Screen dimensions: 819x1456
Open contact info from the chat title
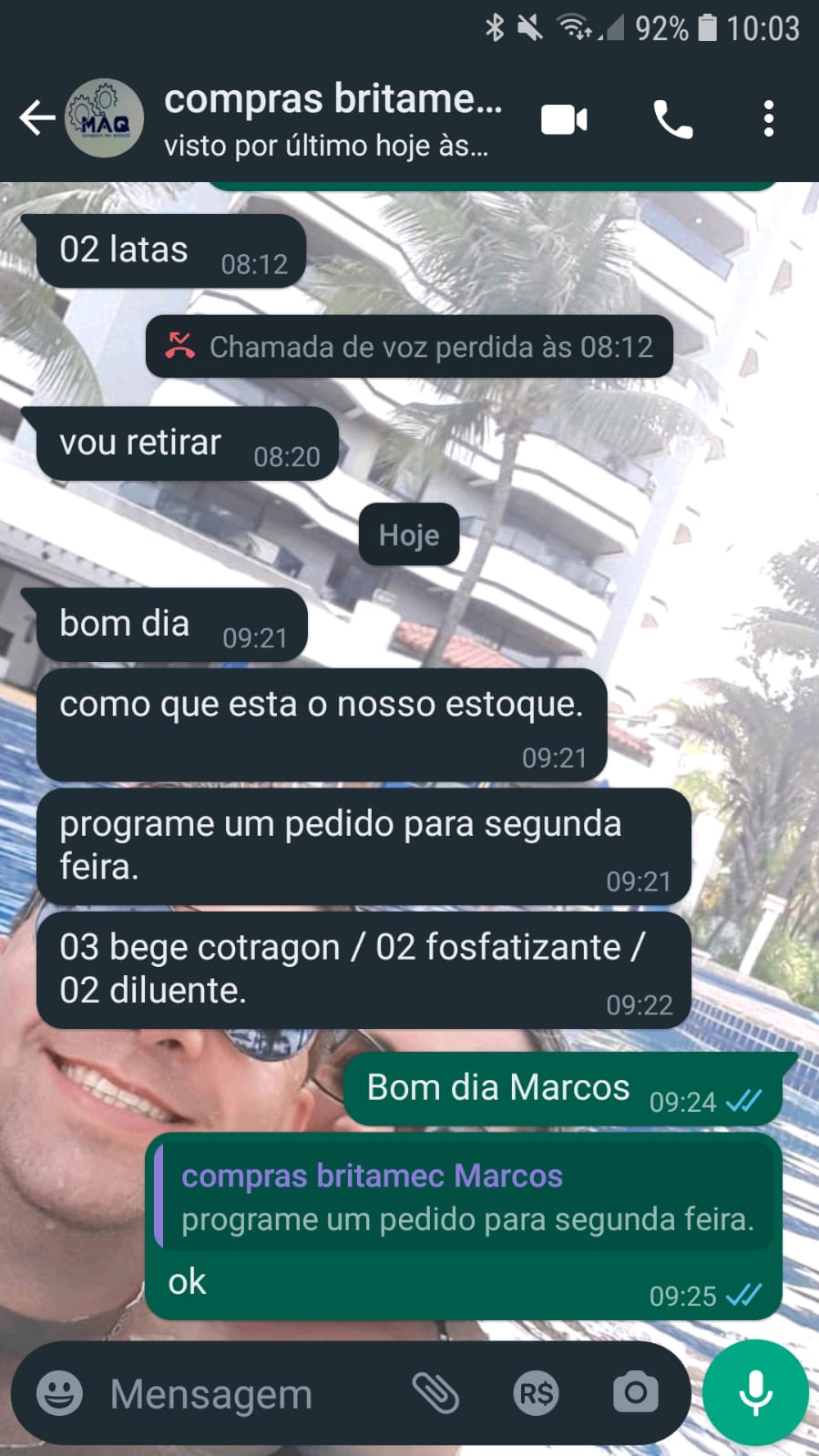click(x=333, y=118)
